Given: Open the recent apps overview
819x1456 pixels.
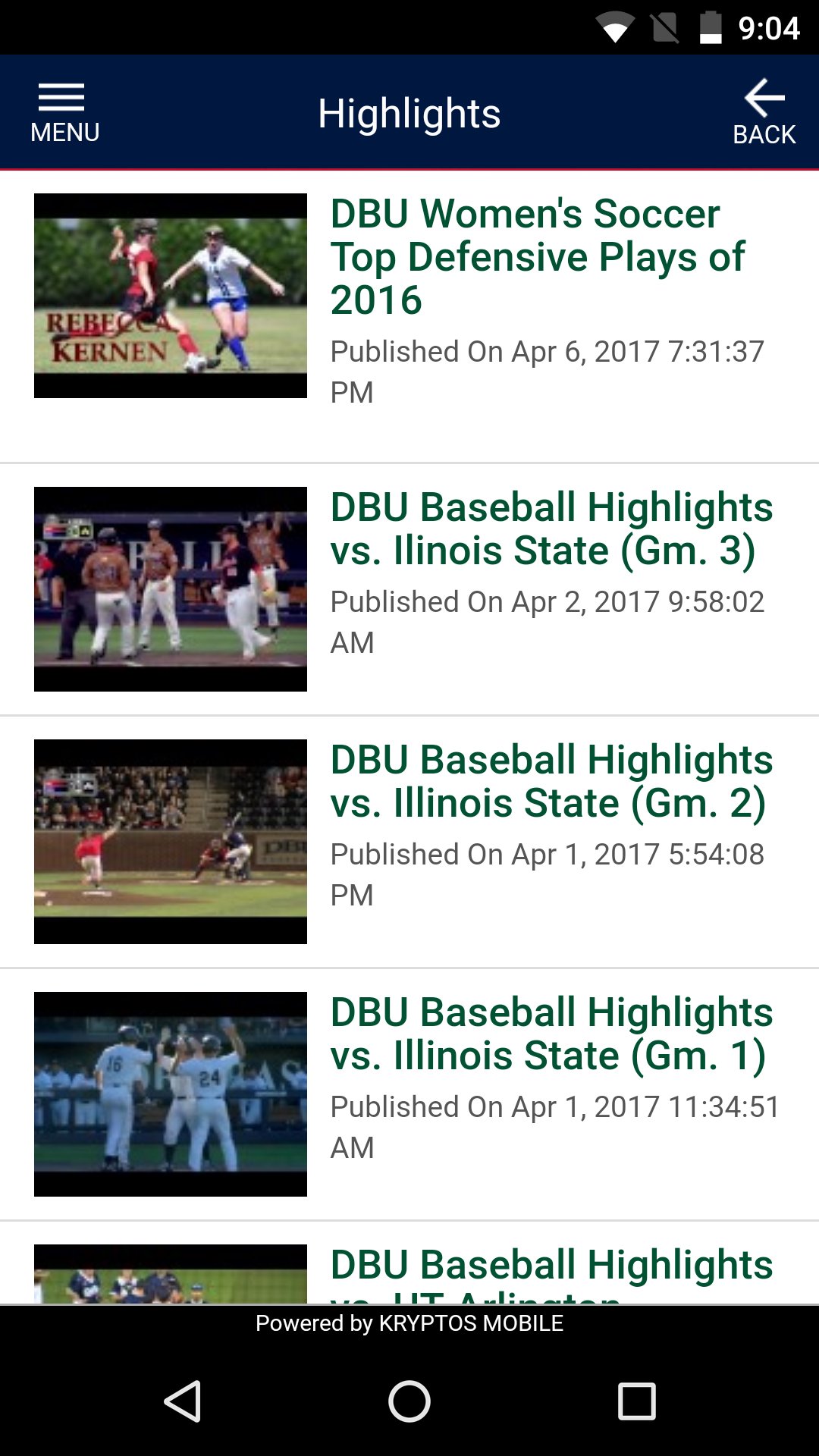Looking at the screenshot, I should [636, 1401].
